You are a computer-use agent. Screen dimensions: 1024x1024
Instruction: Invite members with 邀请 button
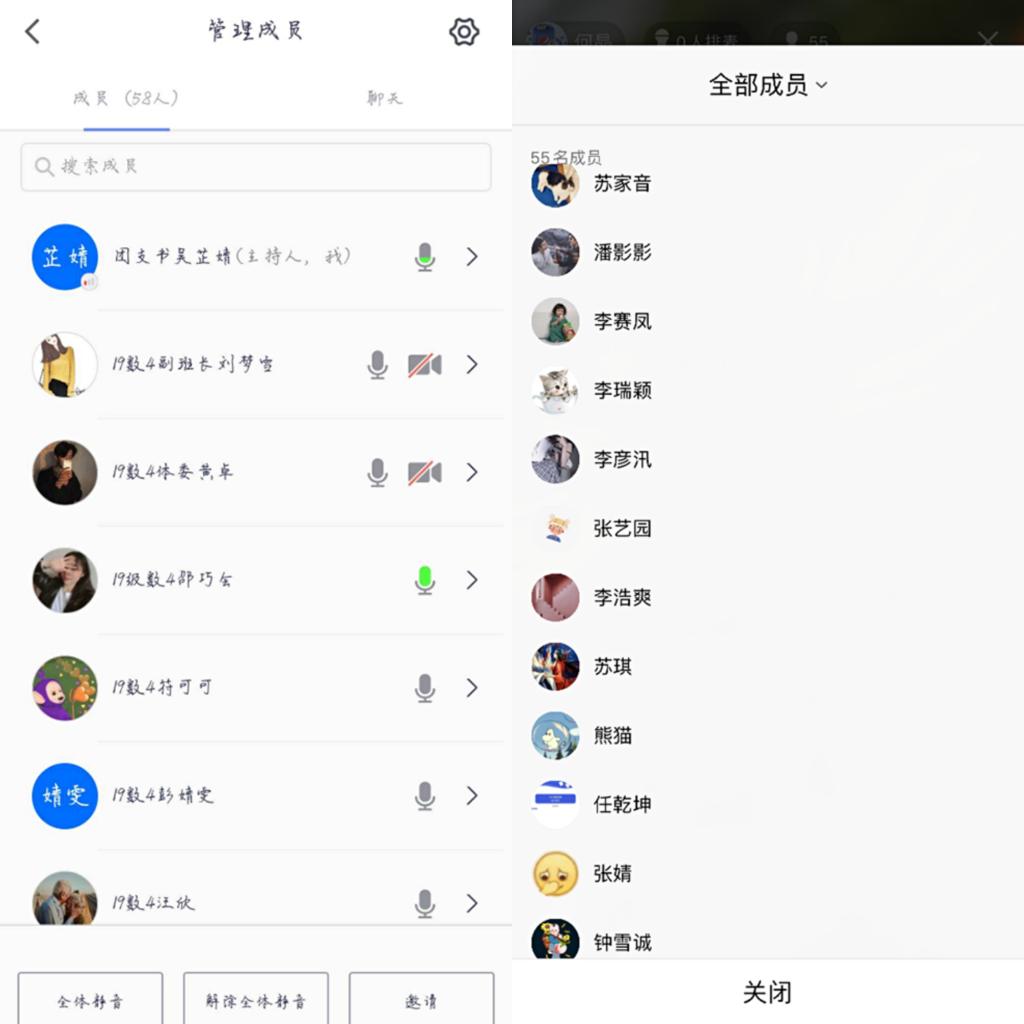pos(421,999)
